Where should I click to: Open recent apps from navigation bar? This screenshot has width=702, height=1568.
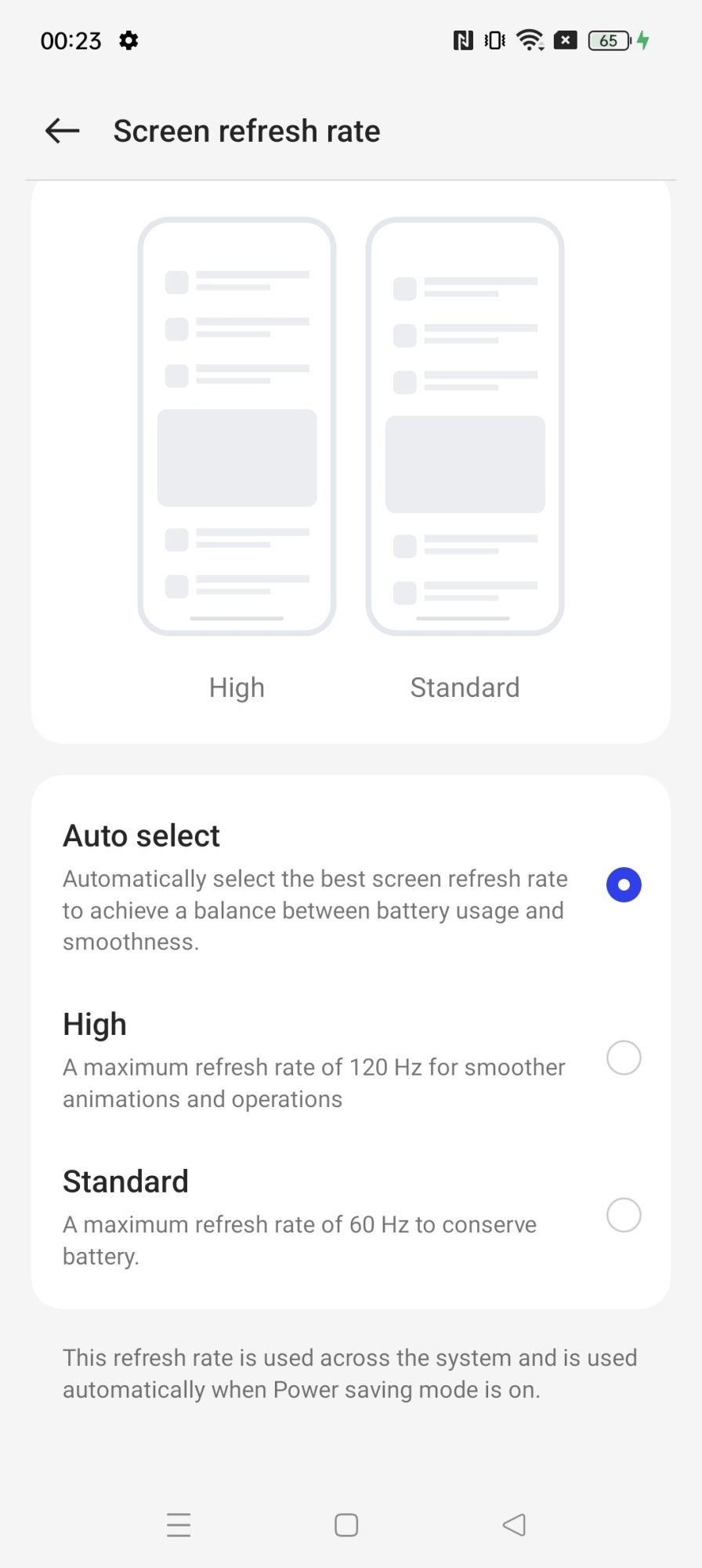pos(179,1525)
